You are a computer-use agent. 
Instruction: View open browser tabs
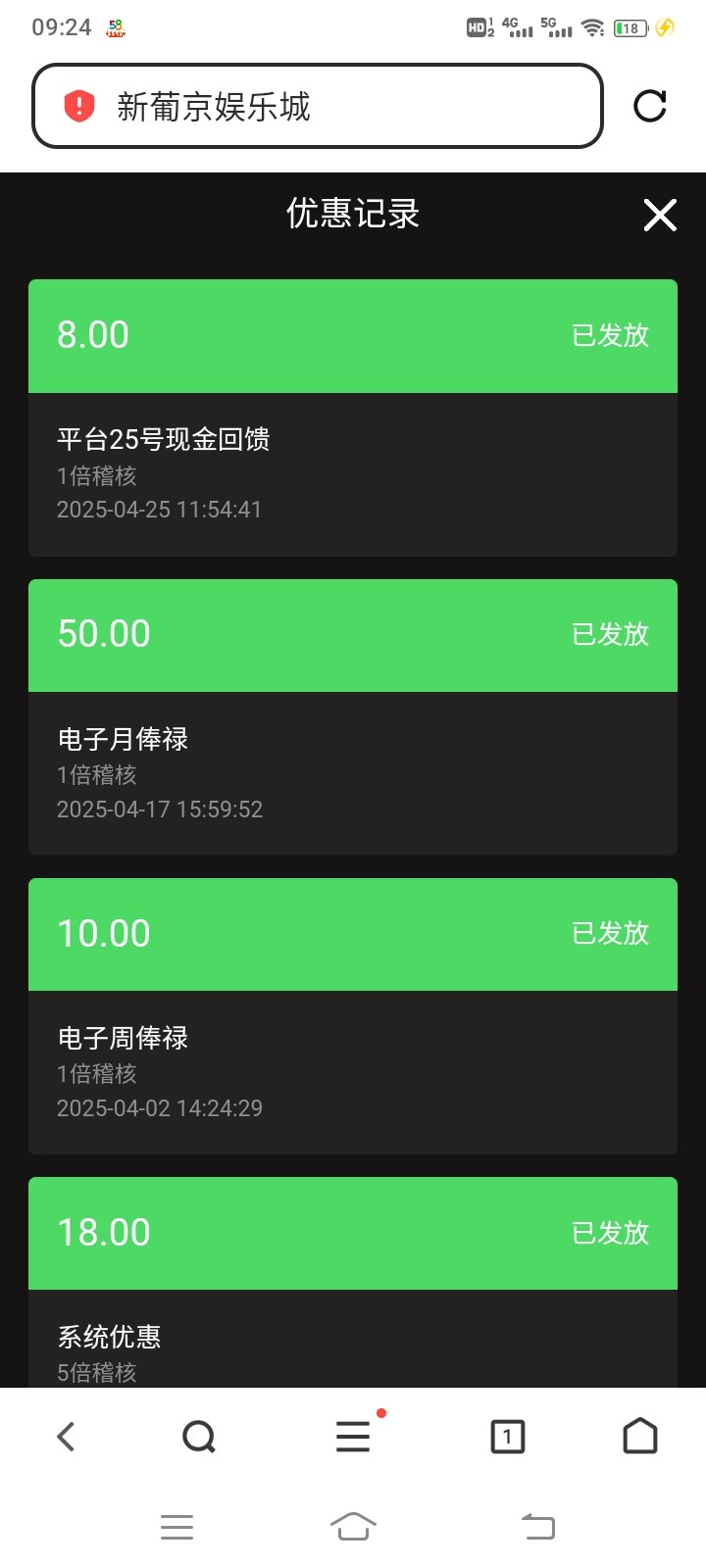pos(507,1437)
